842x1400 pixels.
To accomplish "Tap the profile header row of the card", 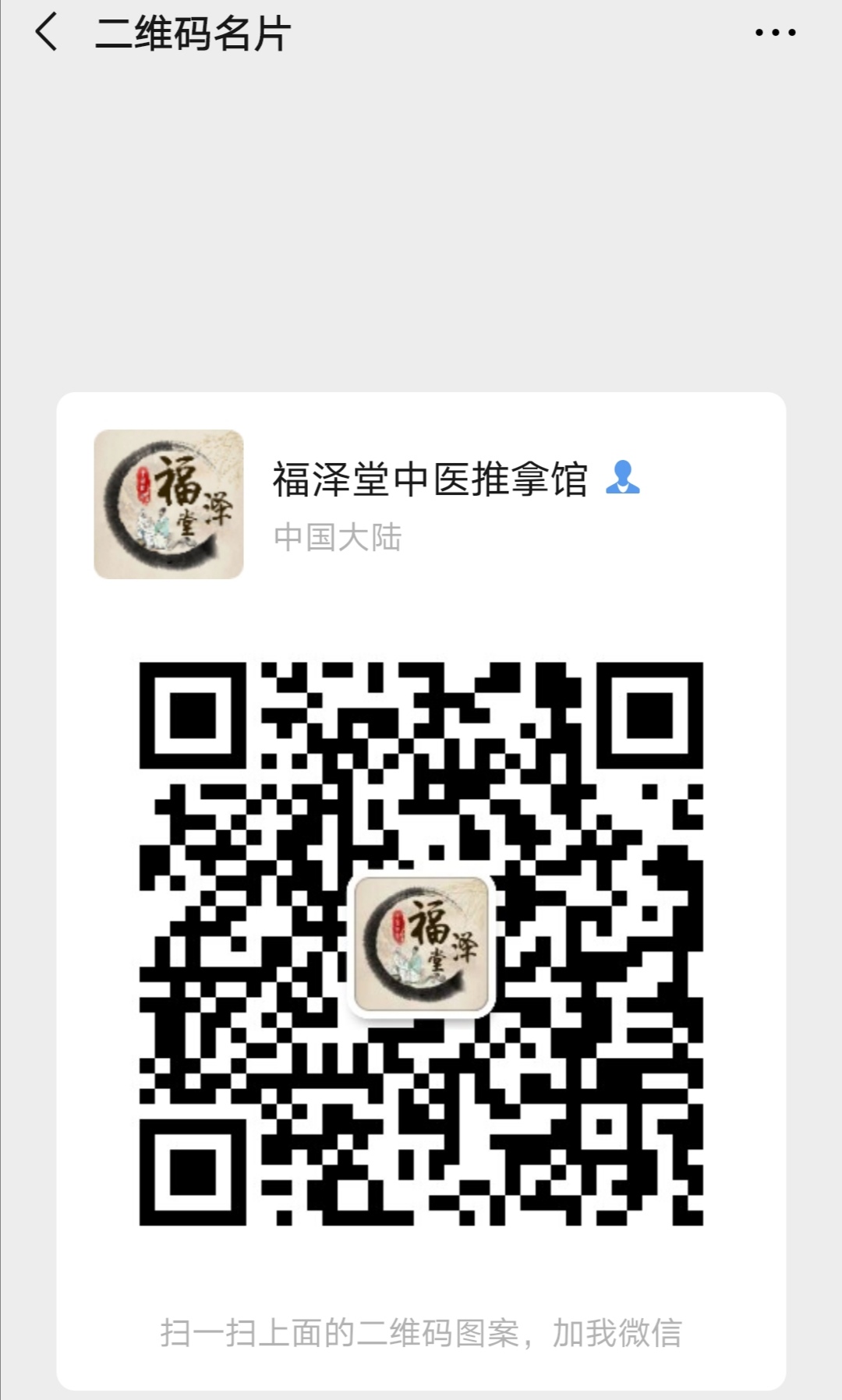I will (x=421, y=505).
